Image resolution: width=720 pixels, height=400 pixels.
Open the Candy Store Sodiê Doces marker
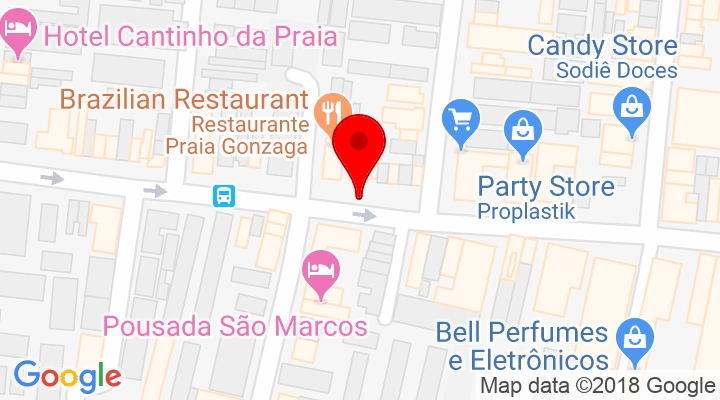point(632,107)
